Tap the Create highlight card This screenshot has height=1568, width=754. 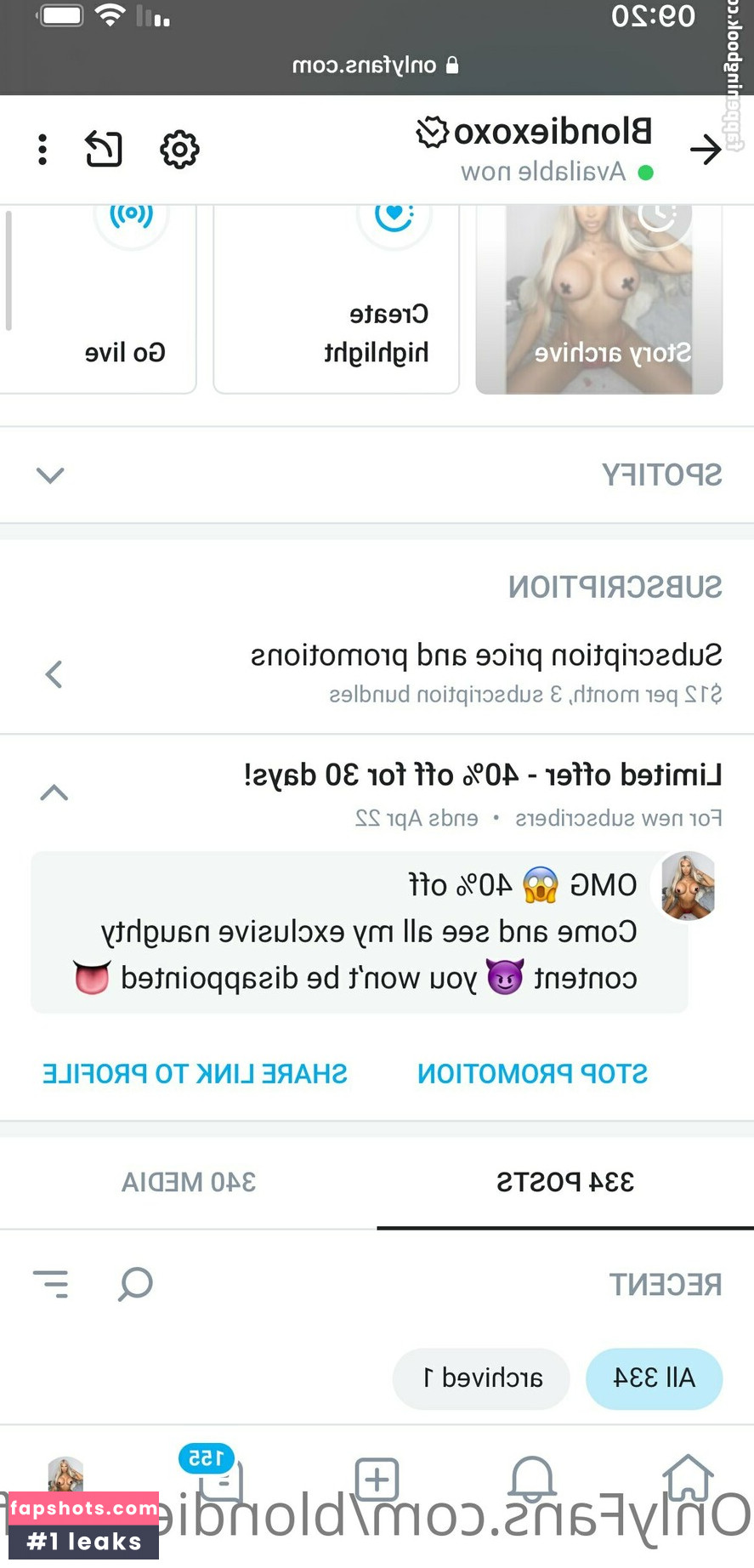point(337,299)
